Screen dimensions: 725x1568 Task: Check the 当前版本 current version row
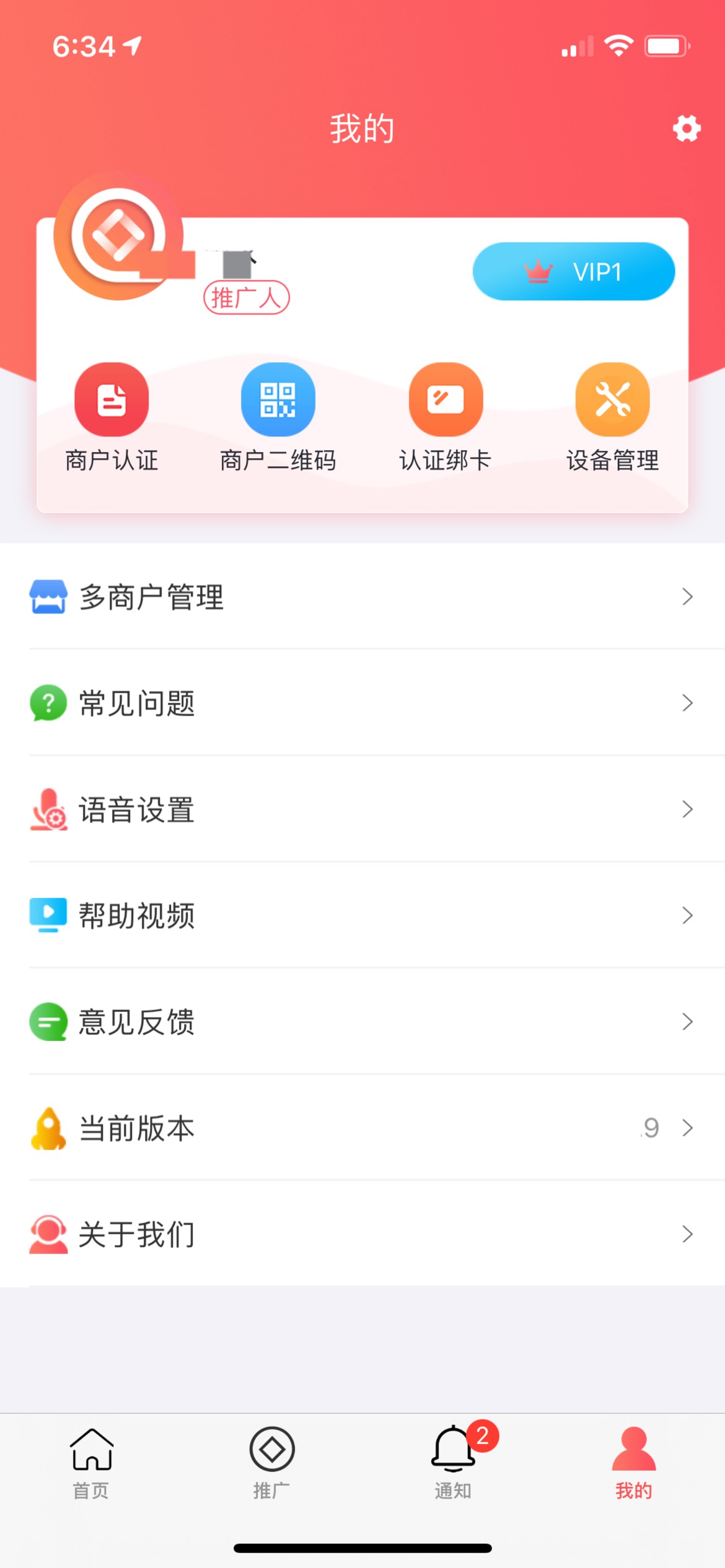(362, 1128)
